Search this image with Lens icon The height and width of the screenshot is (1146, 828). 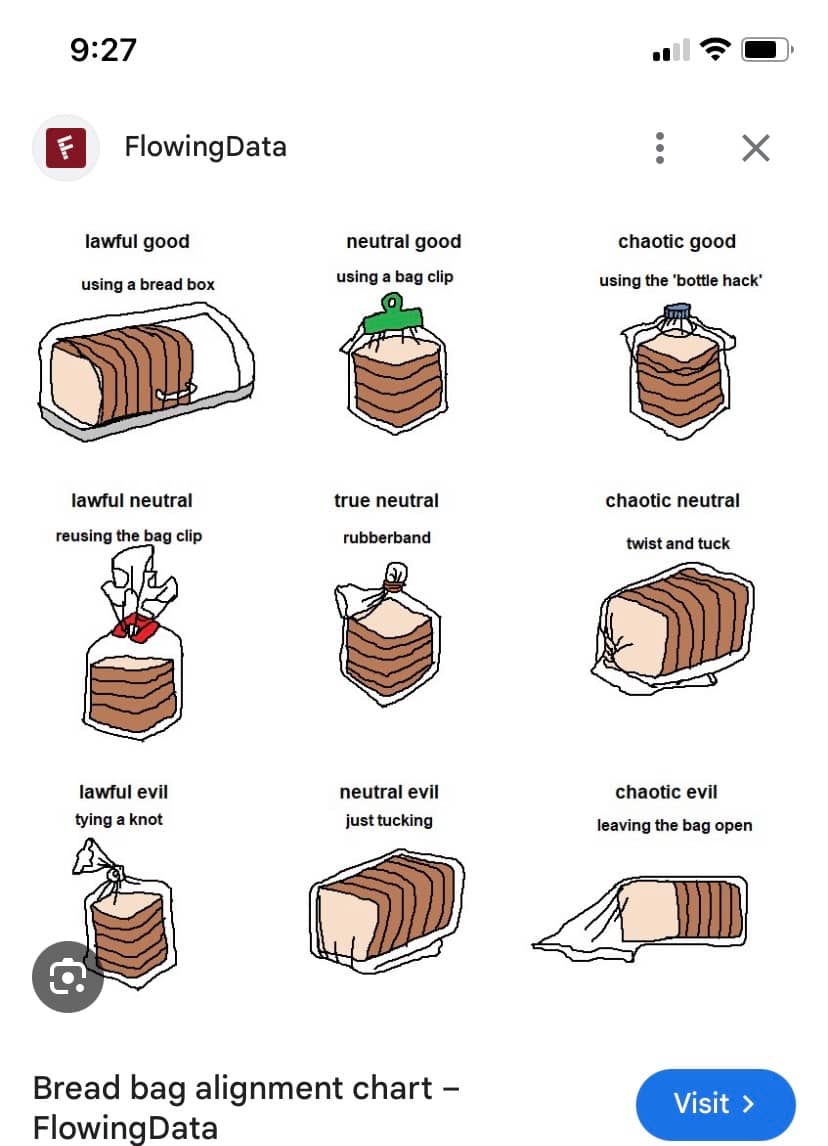click(x=68, y=976)
